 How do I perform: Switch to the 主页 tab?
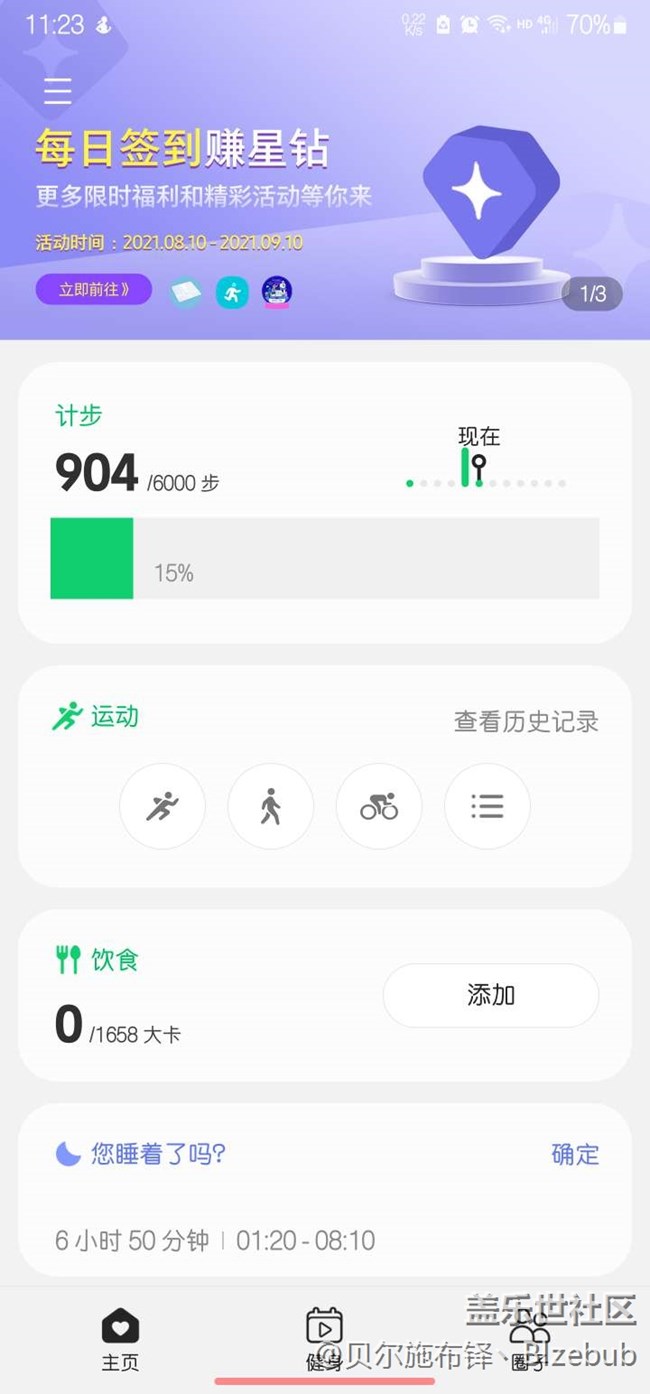(x=120, y=1340)
